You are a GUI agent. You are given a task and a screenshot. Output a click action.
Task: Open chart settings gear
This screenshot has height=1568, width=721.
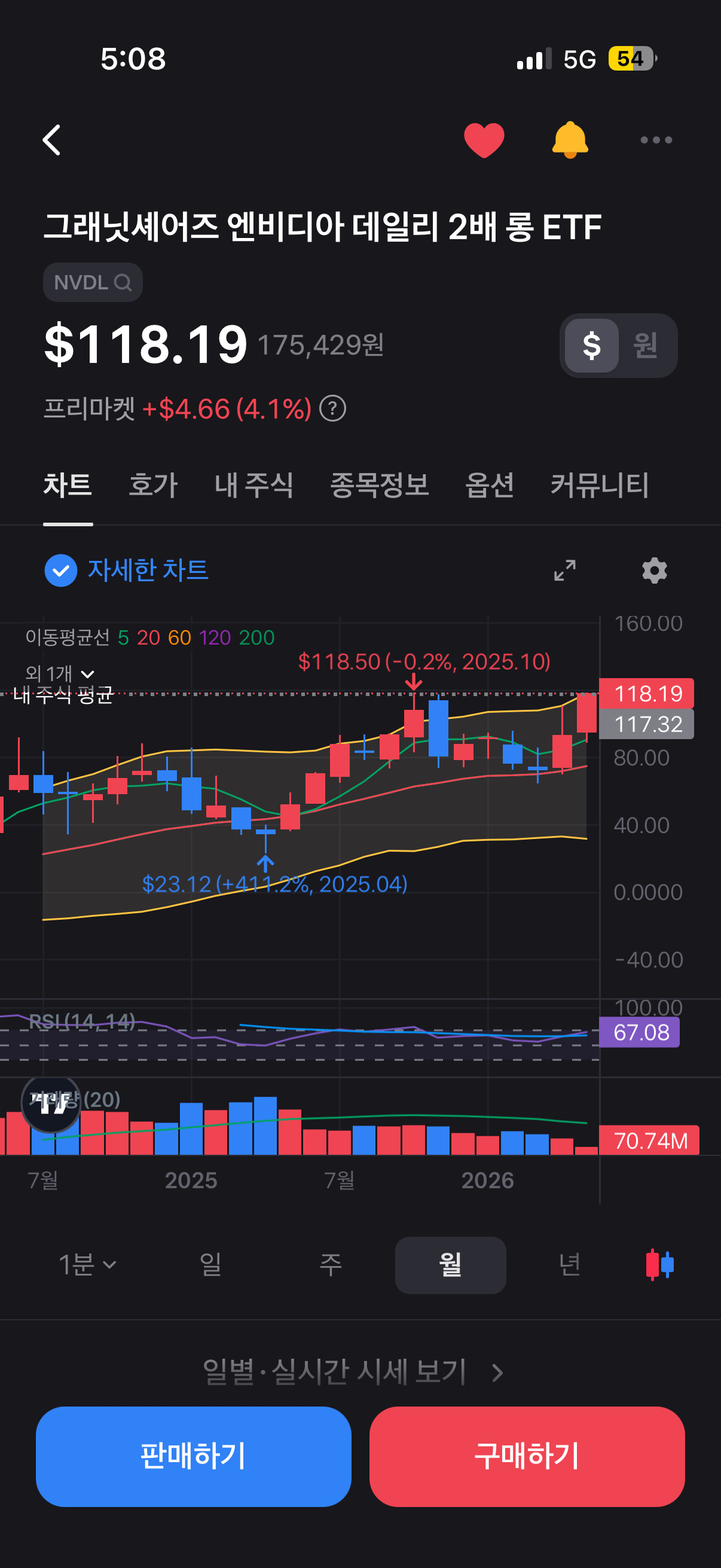click(x=655, y=571)
